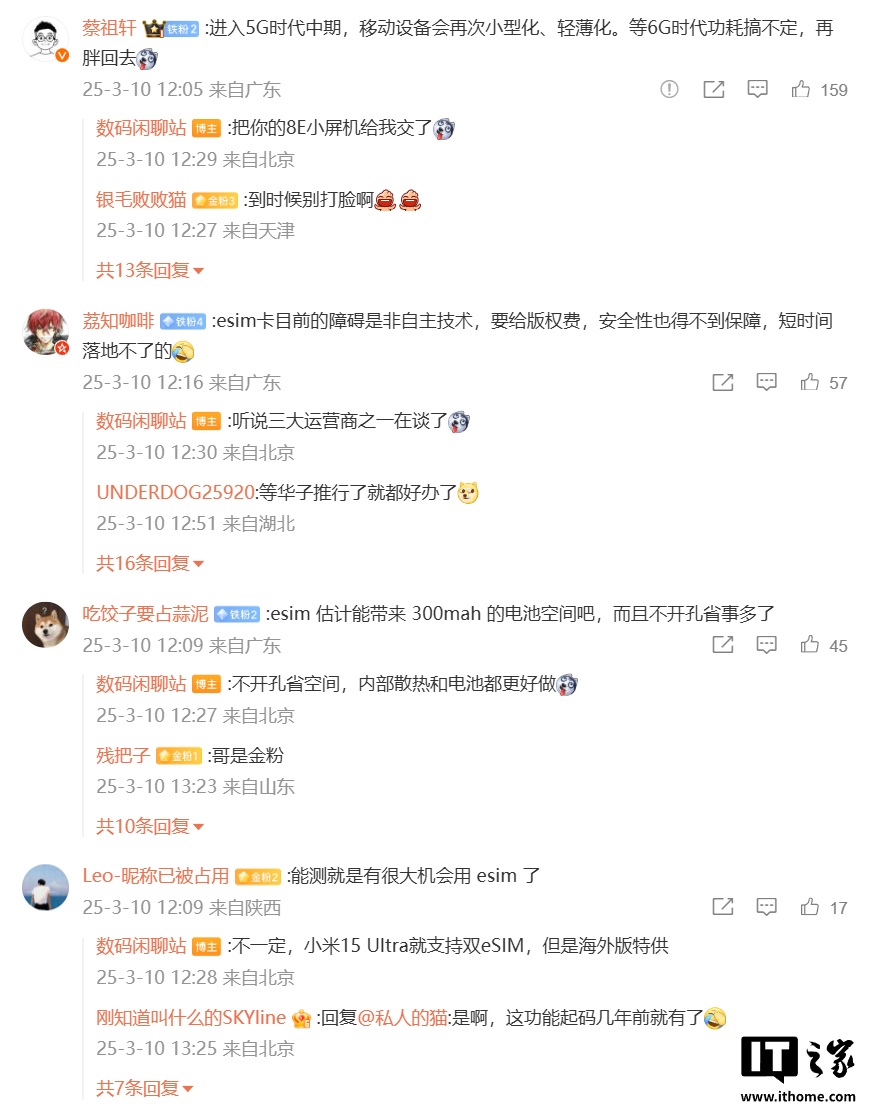The width and height of the screenshot is (869, 1113).
Task: View 银毛败败猫's profile
Action: tap(141, 200)
